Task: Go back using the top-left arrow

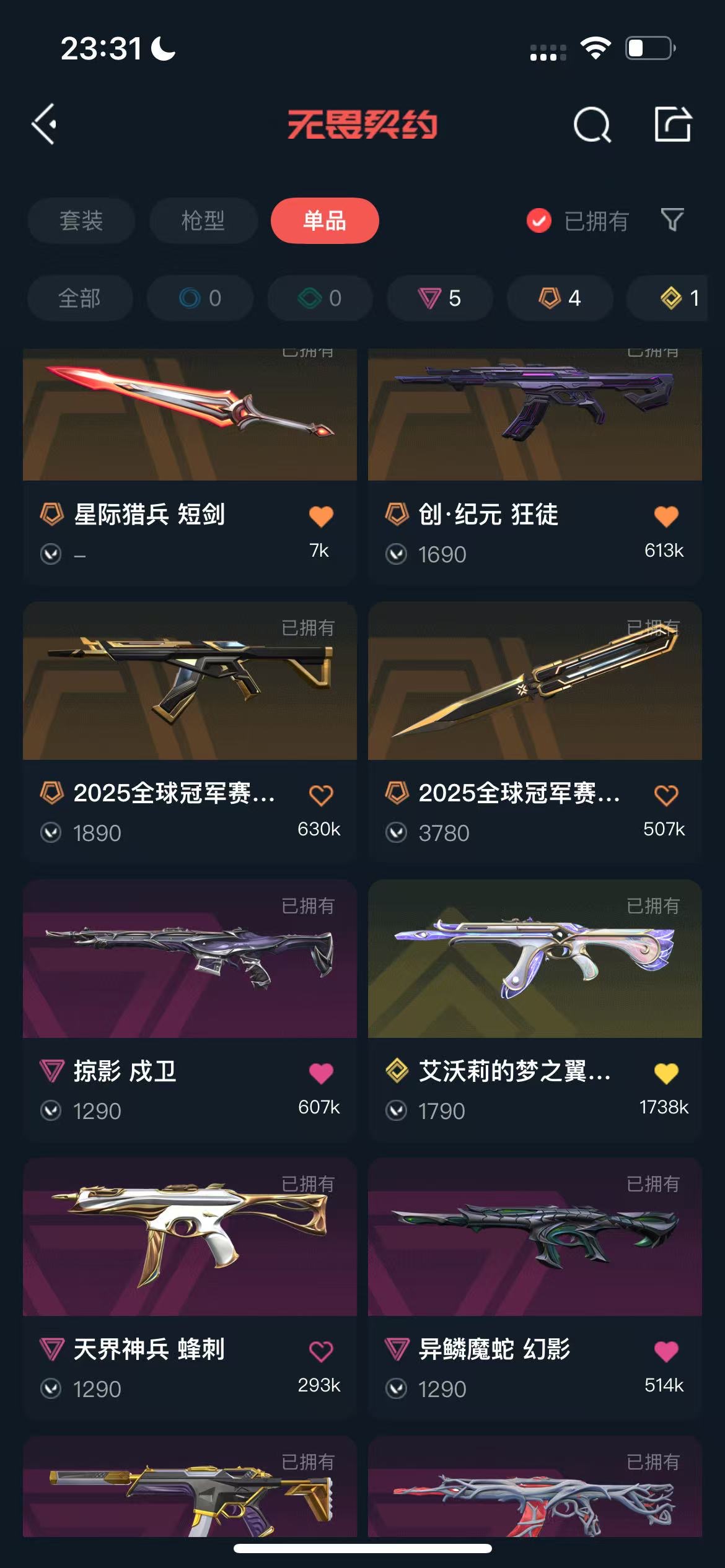Action: [x=45, y=124]
